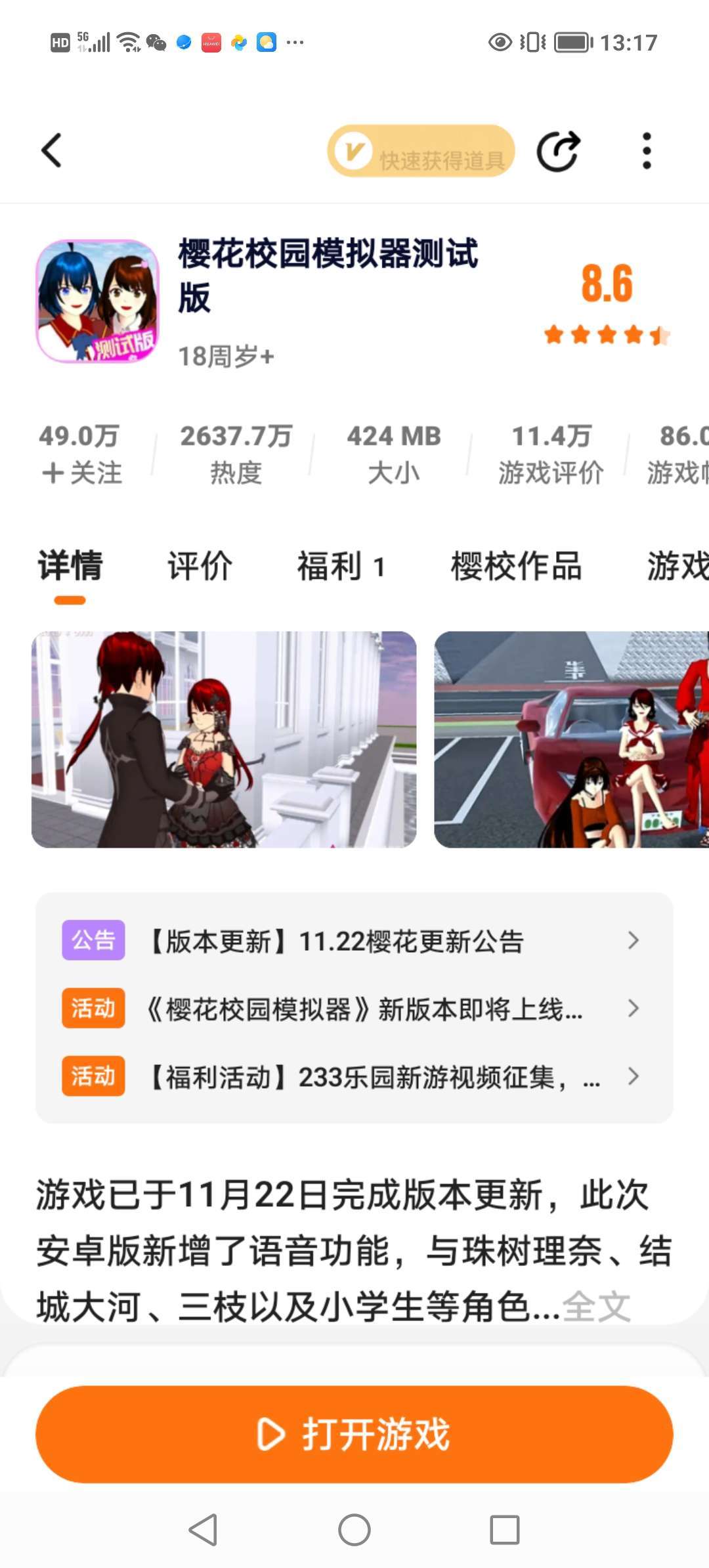Switch to the 樱校作品 tab
709x1568 pixels.
516,565
